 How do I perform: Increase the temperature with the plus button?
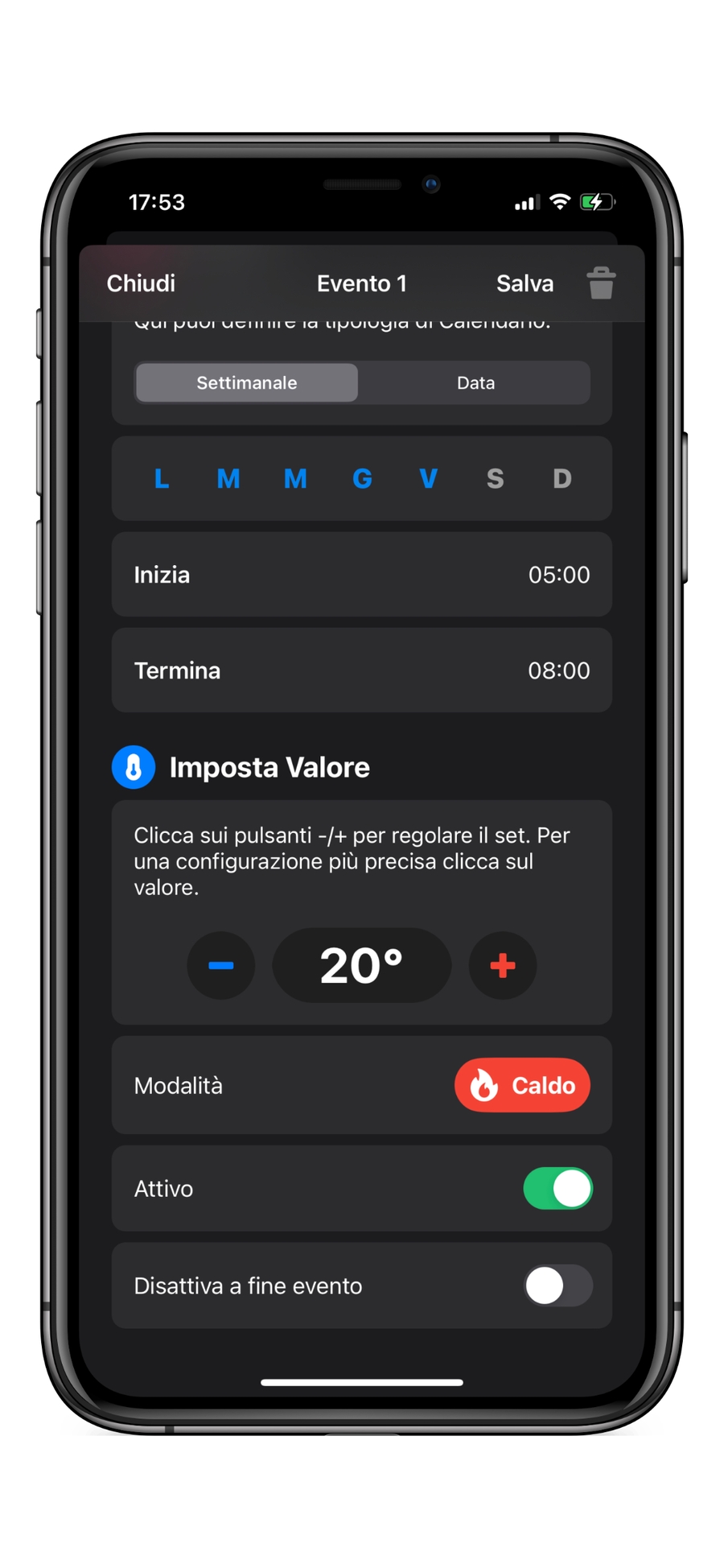click(x=503, y=965)
